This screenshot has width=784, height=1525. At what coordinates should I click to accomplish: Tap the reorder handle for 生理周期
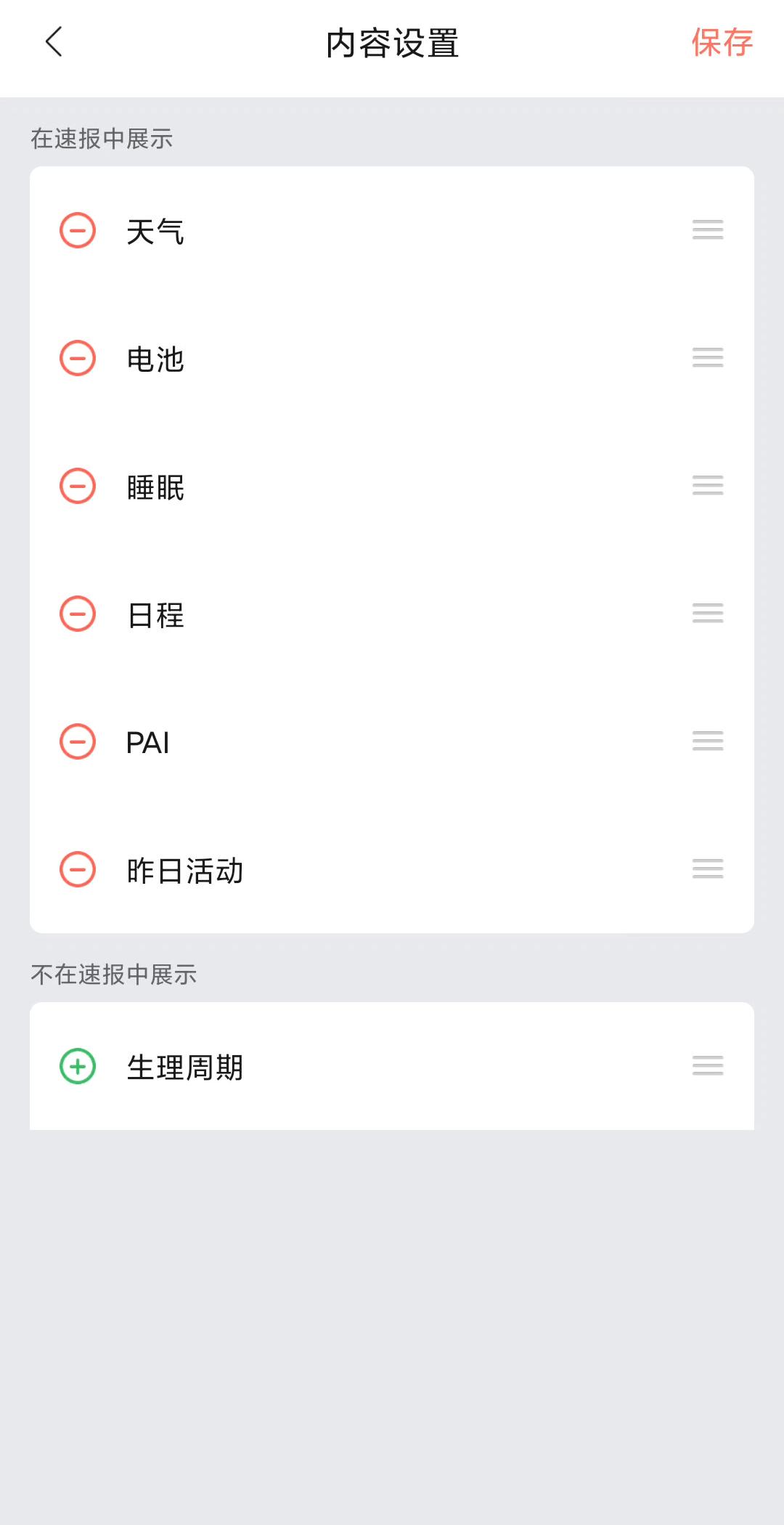pyautogui.click(x=708, y=1065)
